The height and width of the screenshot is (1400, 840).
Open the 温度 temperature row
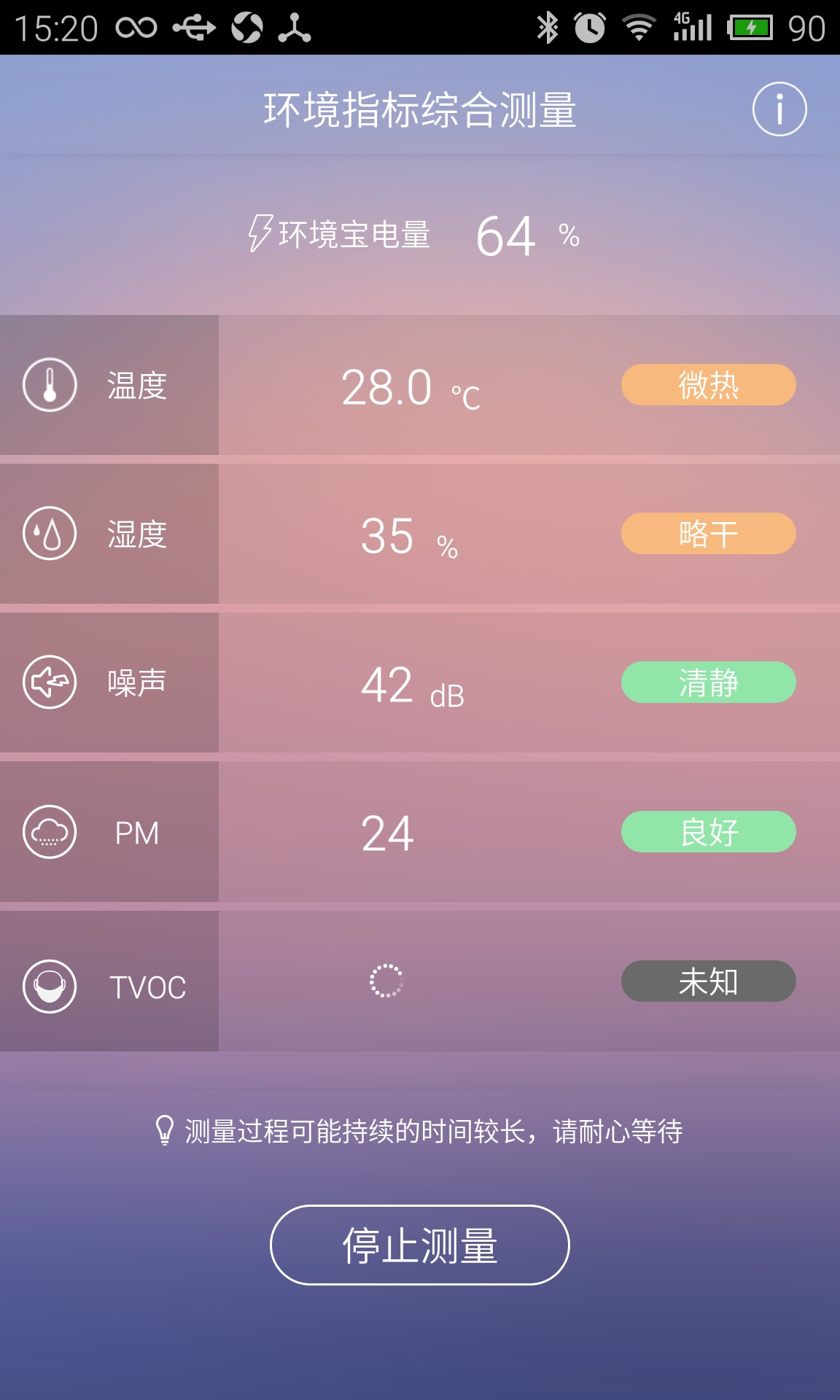(420, 385)
